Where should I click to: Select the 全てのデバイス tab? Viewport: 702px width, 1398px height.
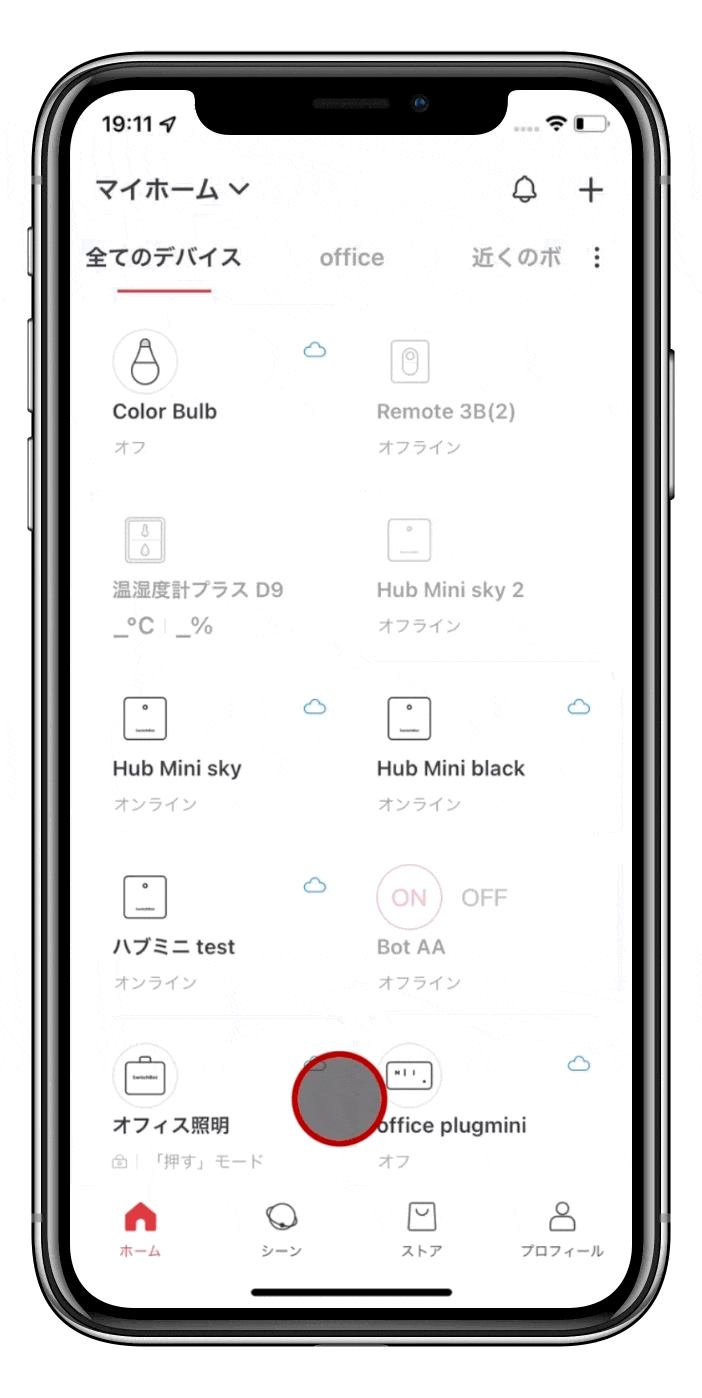[x=163, y=258]
